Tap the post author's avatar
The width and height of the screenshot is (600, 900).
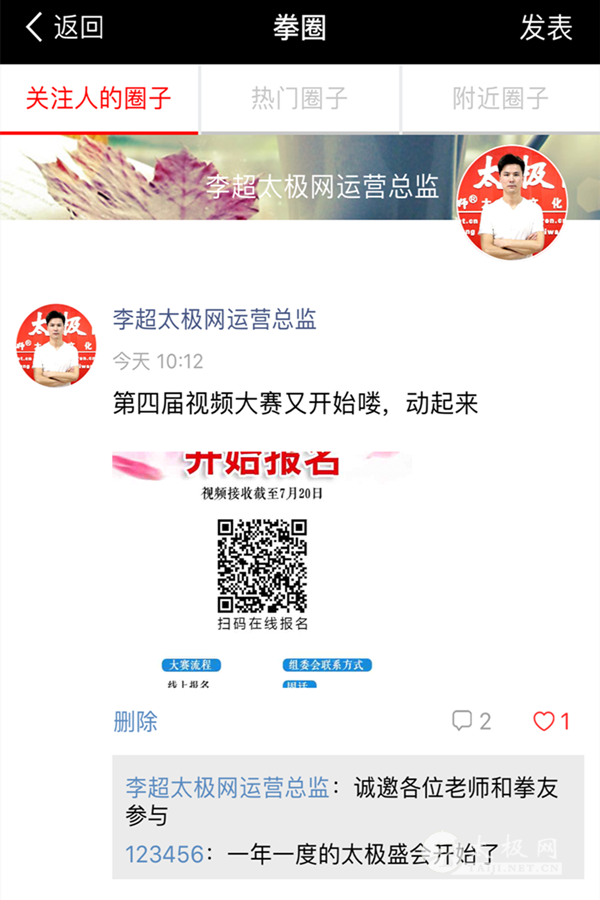56,346
